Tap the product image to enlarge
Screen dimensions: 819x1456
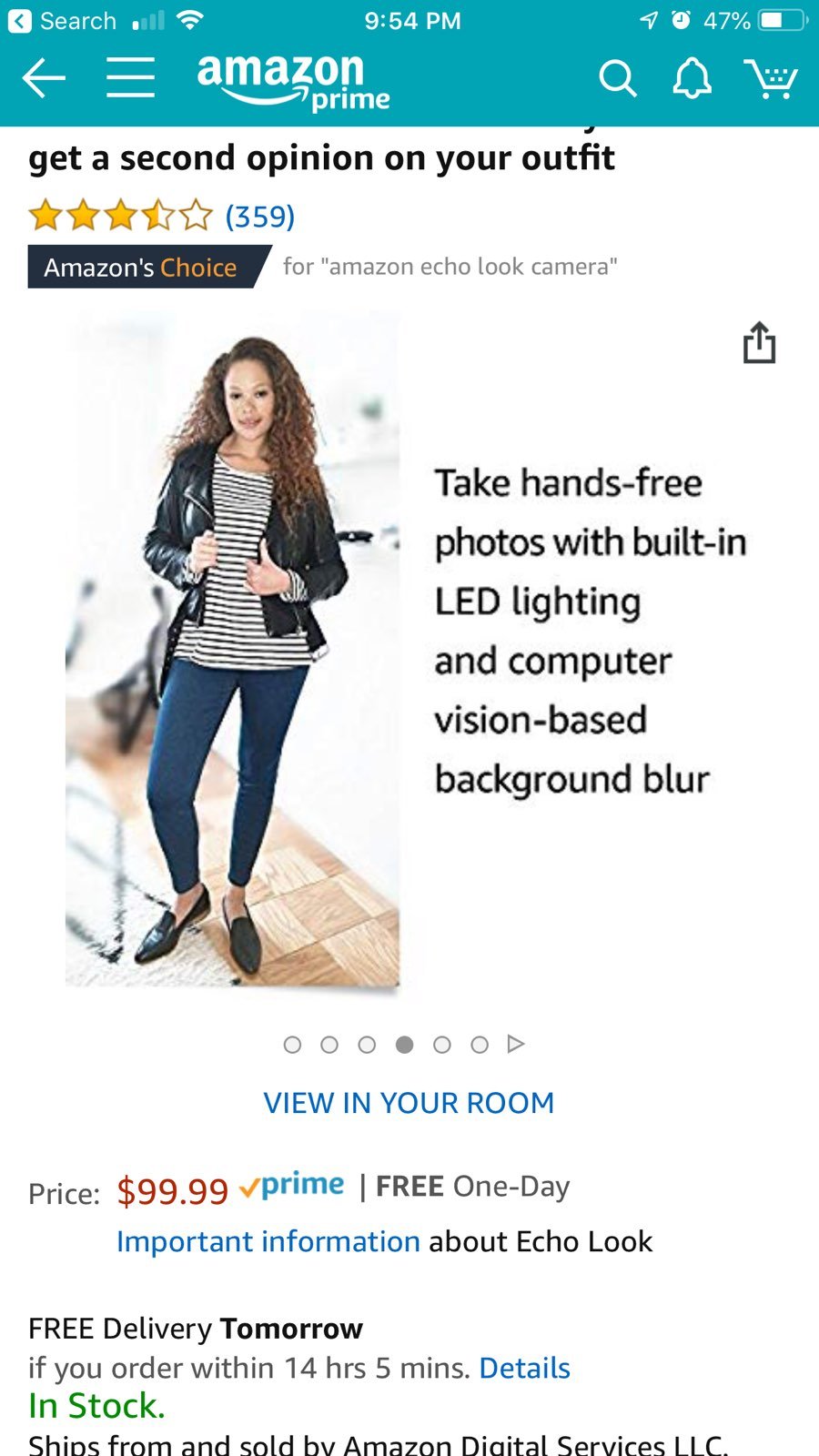[409, 651]
